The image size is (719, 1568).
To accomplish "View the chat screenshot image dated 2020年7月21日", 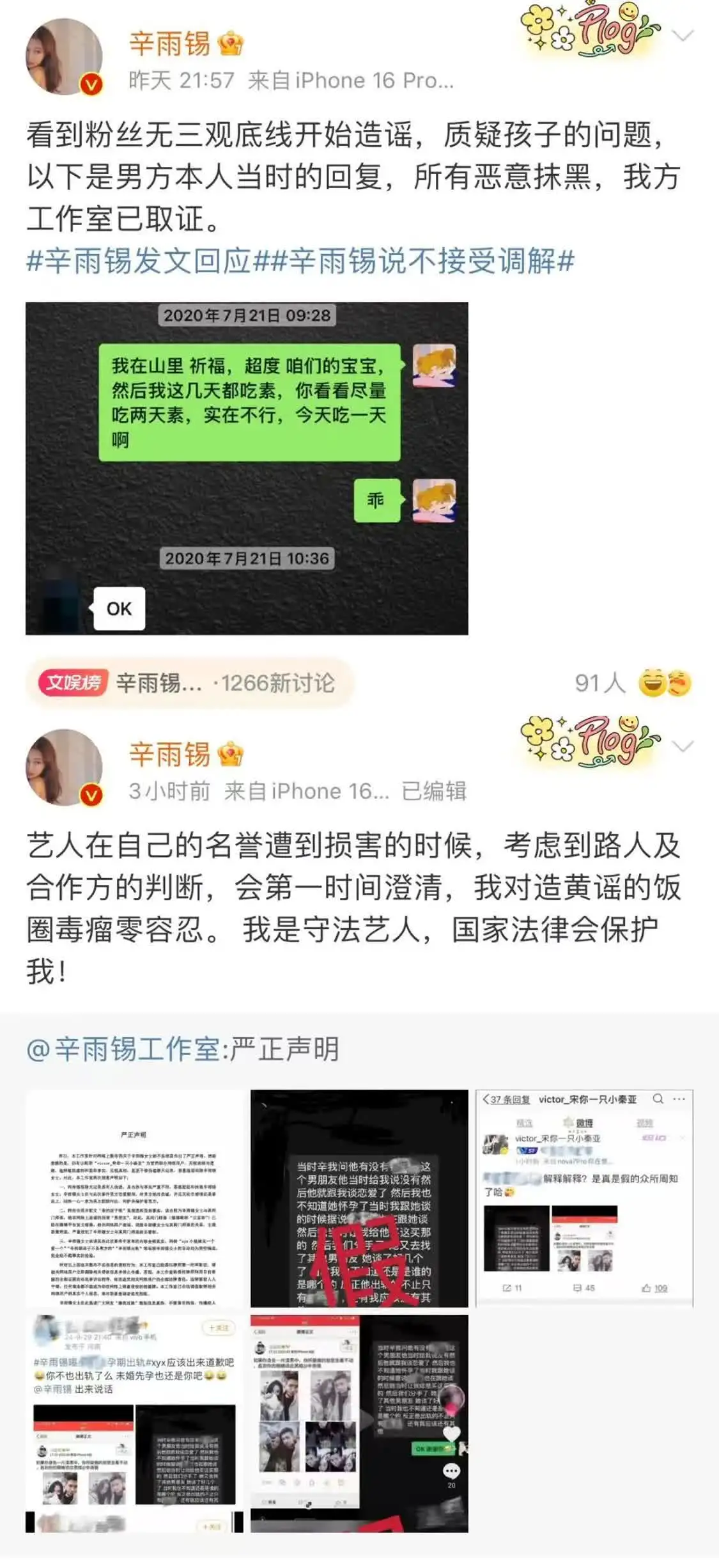I will click(x=247, y=468).
